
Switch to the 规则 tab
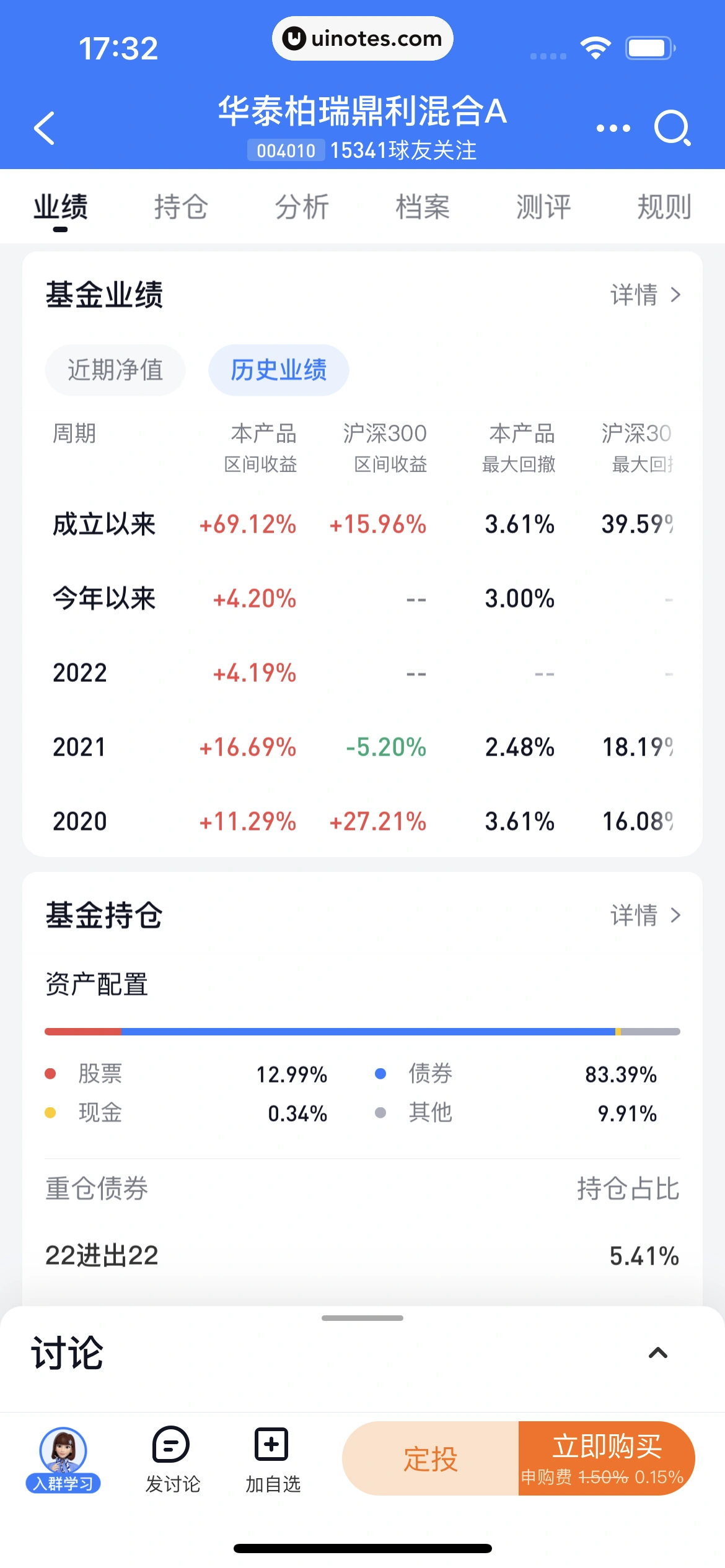tap(664, 207)
